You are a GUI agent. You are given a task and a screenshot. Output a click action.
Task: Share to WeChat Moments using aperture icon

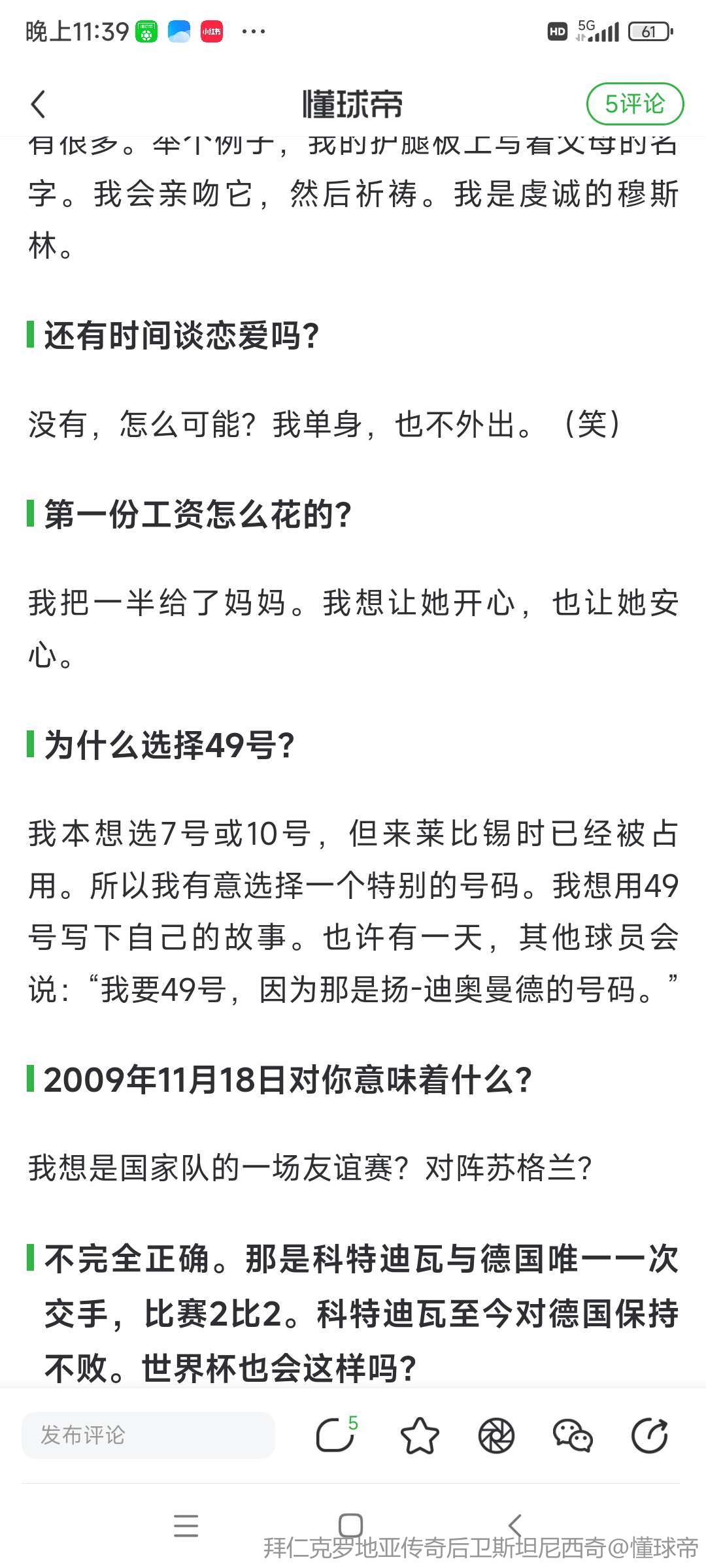click(496, 1435)
